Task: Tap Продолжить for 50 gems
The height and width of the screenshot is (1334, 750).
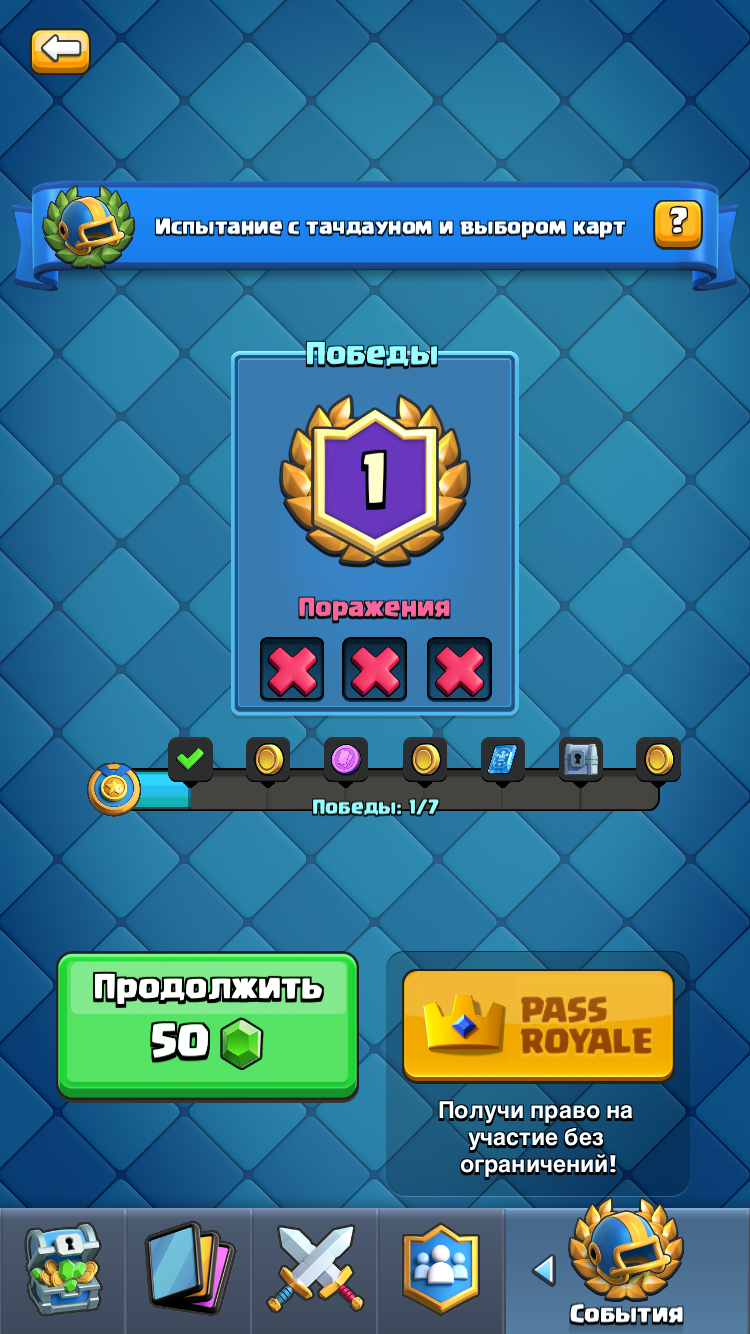Action: (x=207, y=1025)
